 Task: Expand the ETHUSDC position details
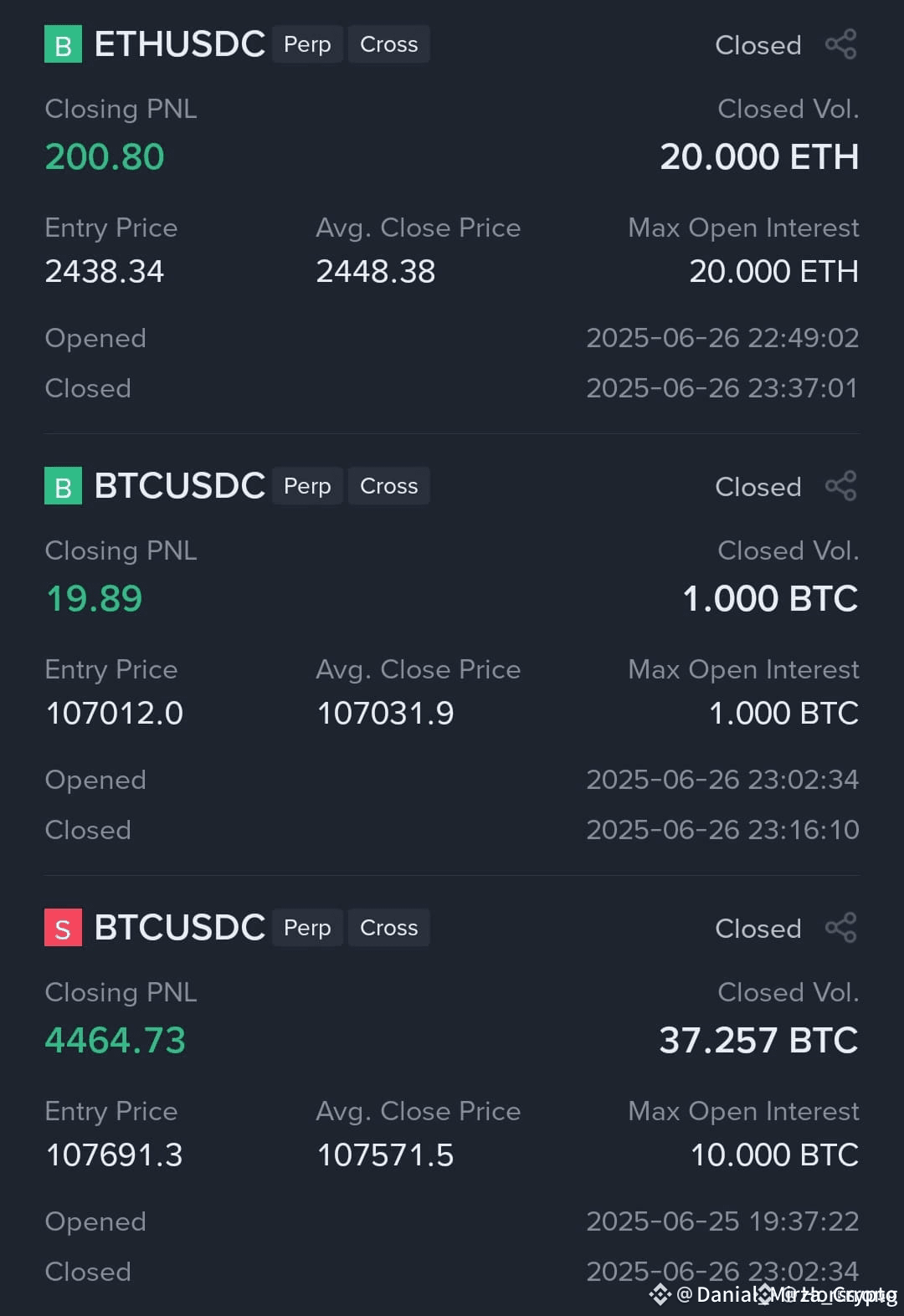tap(178, 44)
